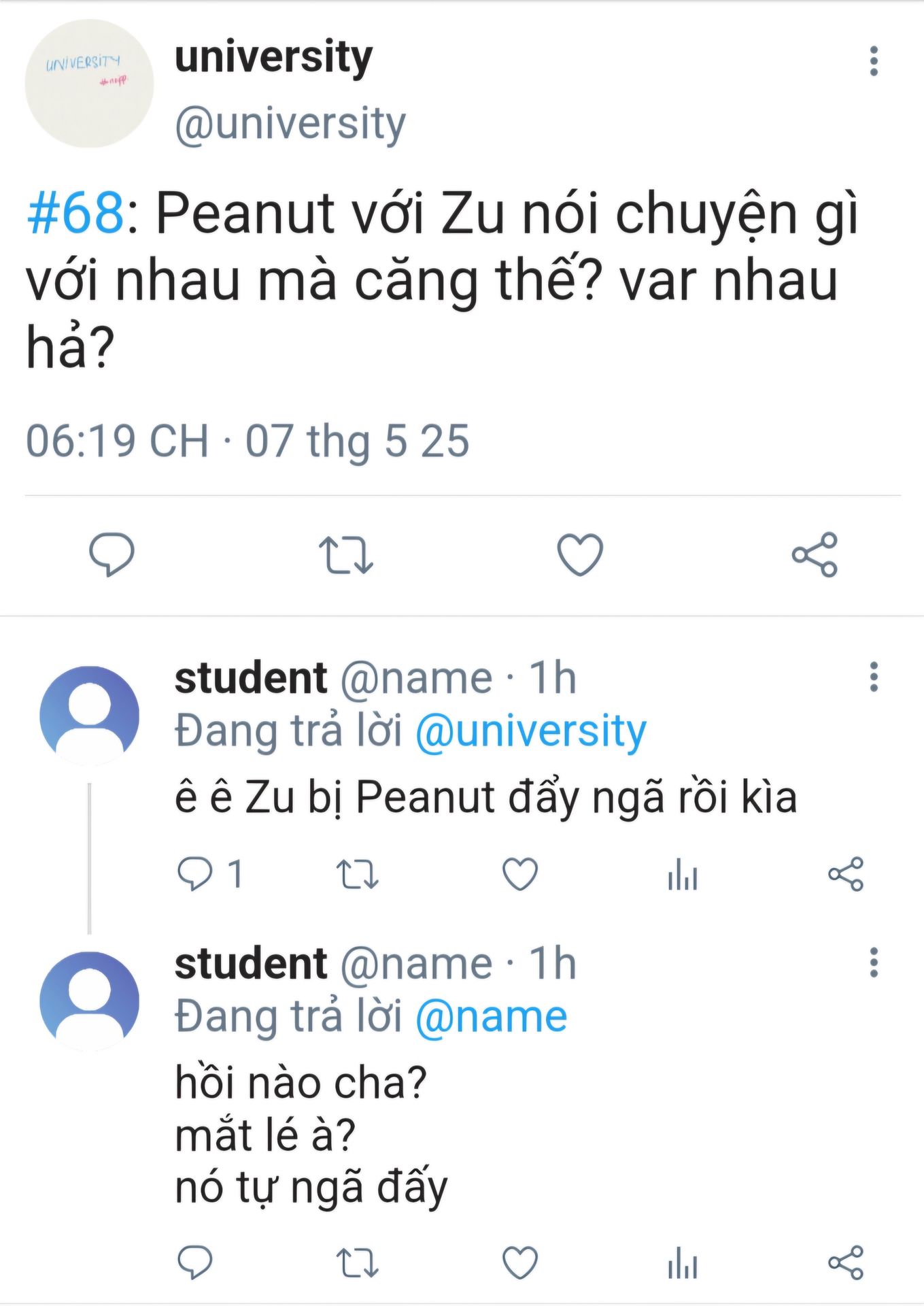Retweet the 'hồi nào cha?' comment
The height and width of the screenshot is (1306, 924).
(358, 1262)
